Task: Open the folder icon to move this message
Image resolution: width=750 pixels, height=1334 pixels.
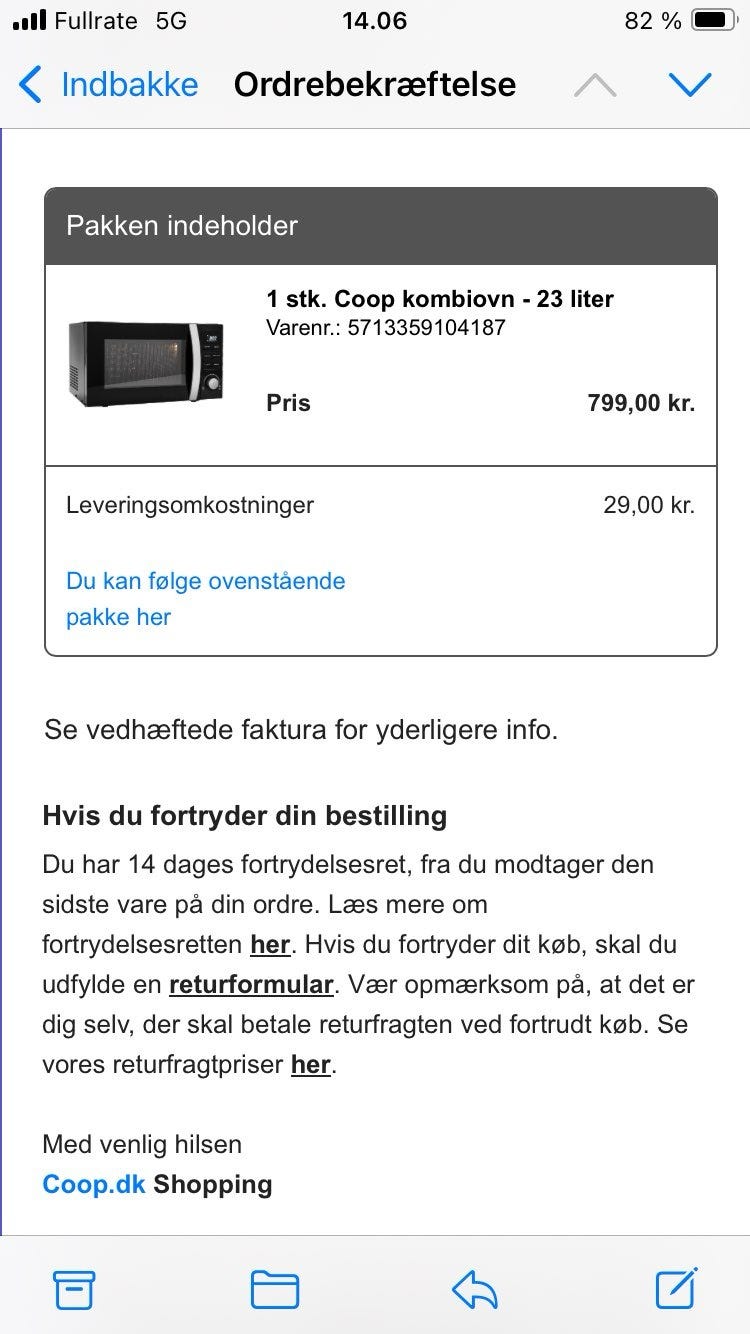Action: 275,1289
